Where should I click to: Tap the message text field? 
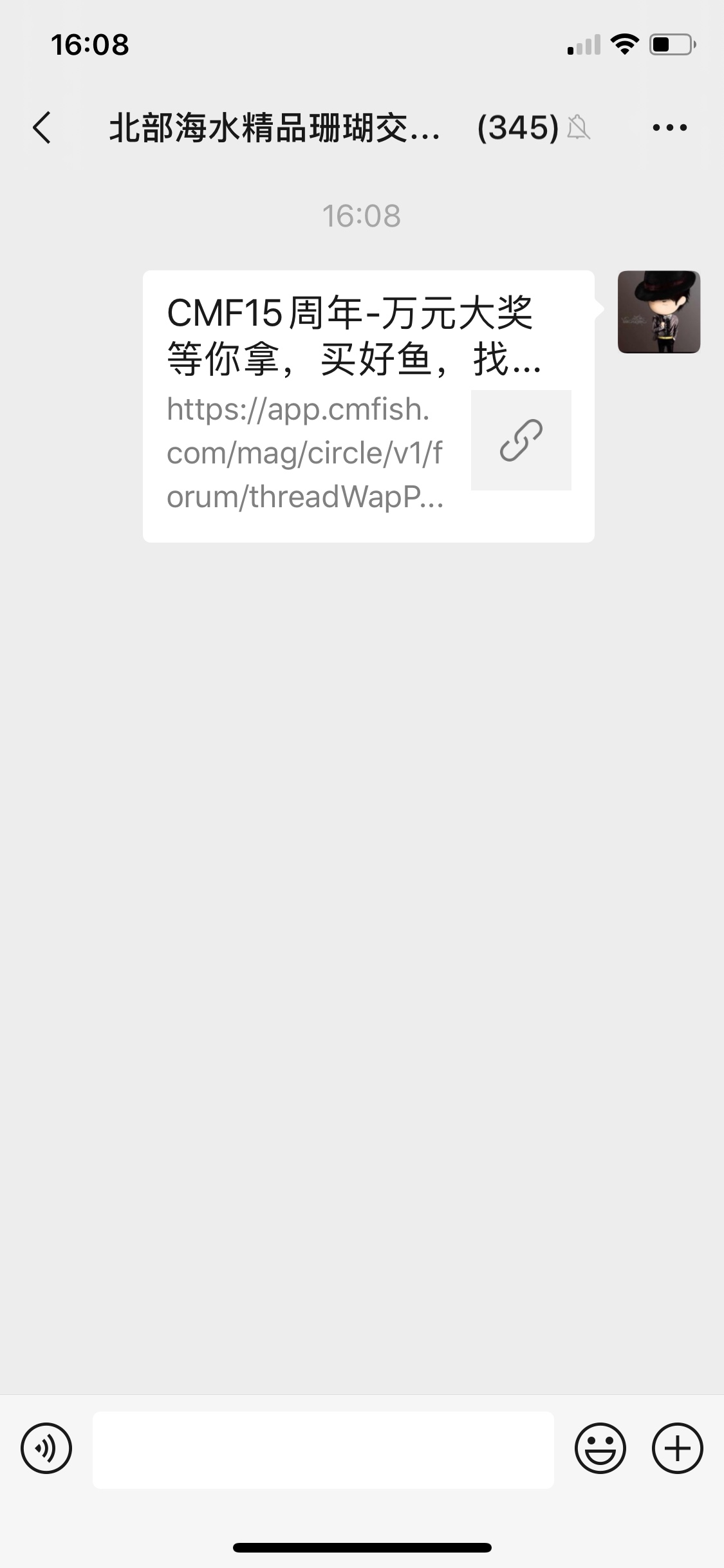(x=323, y=1450)
